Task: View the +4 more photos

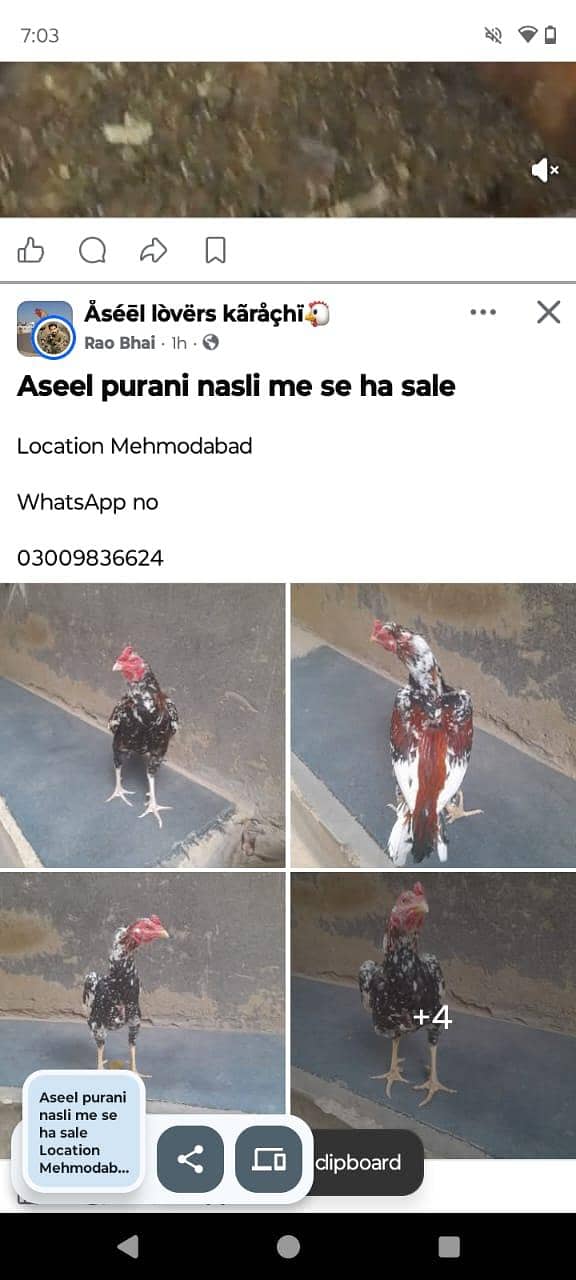Action: (433, 1015)
